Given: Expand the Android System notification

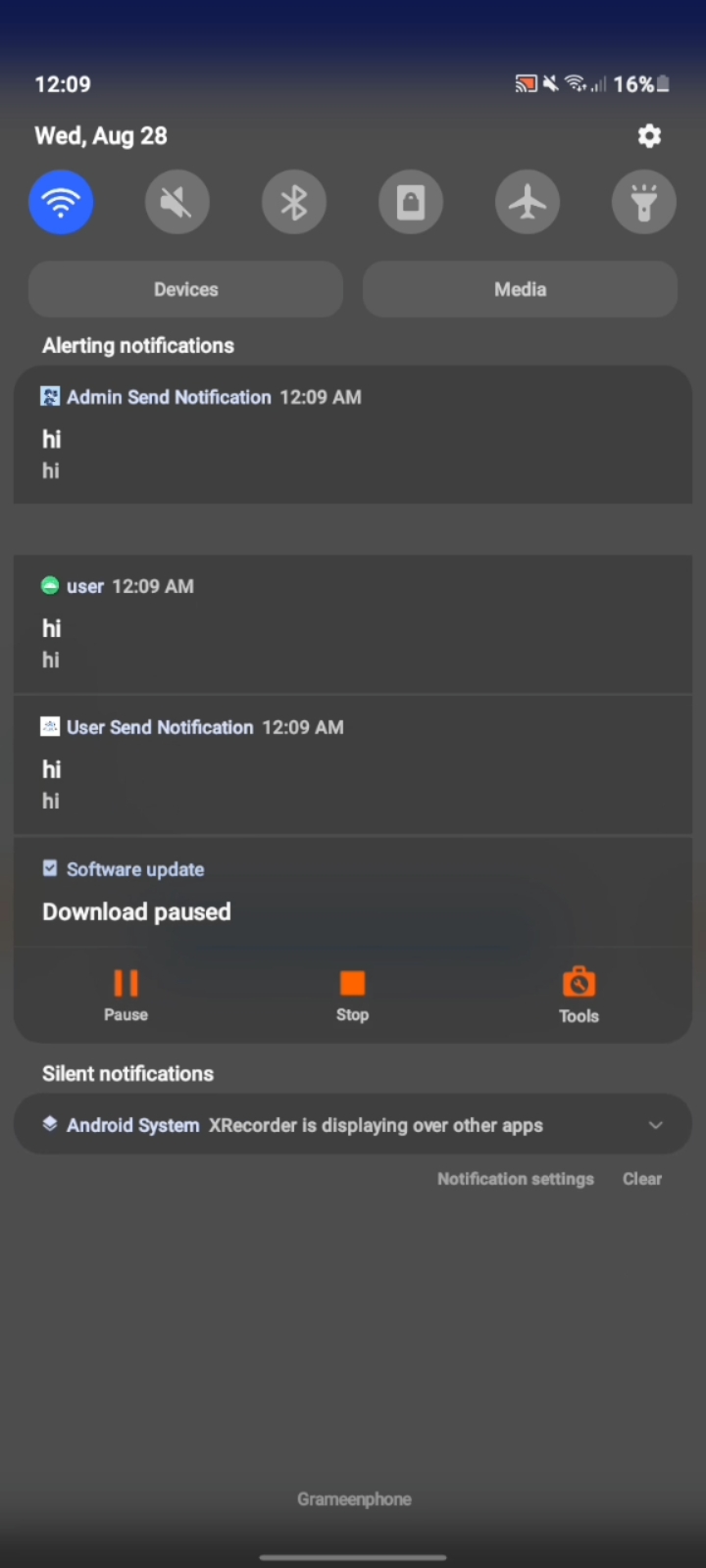Looking at the screenshot, I should [655, 1125].
